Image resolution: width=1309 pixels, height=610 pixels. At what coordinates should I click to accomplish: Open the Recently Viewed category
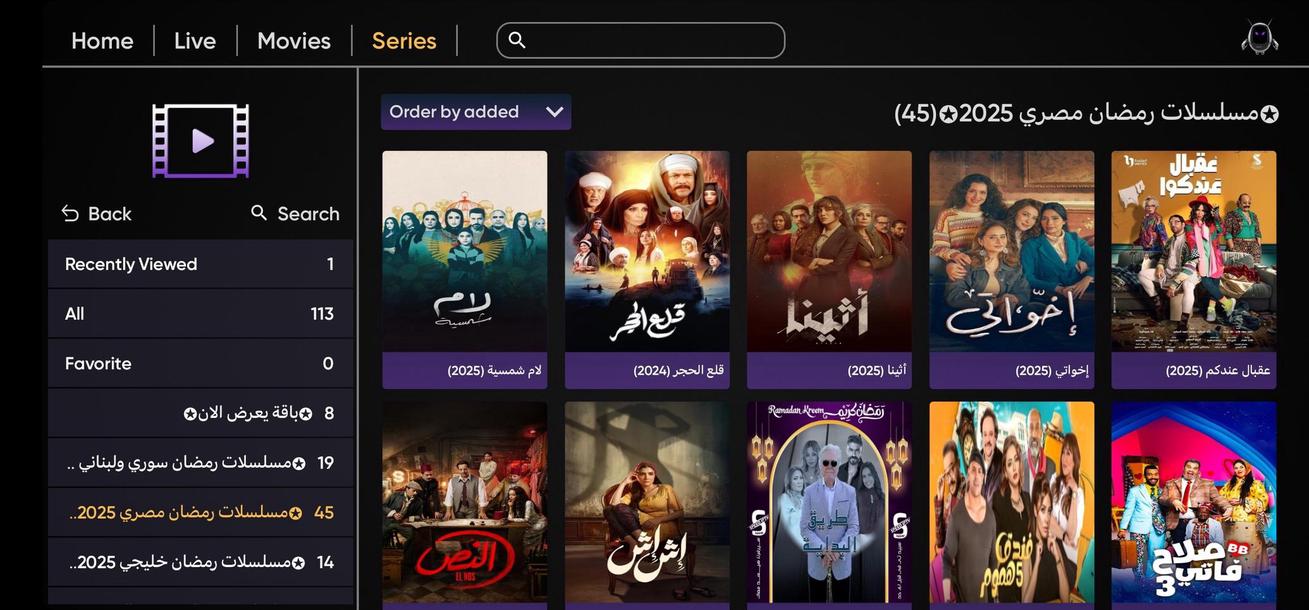tap(200, 264)
